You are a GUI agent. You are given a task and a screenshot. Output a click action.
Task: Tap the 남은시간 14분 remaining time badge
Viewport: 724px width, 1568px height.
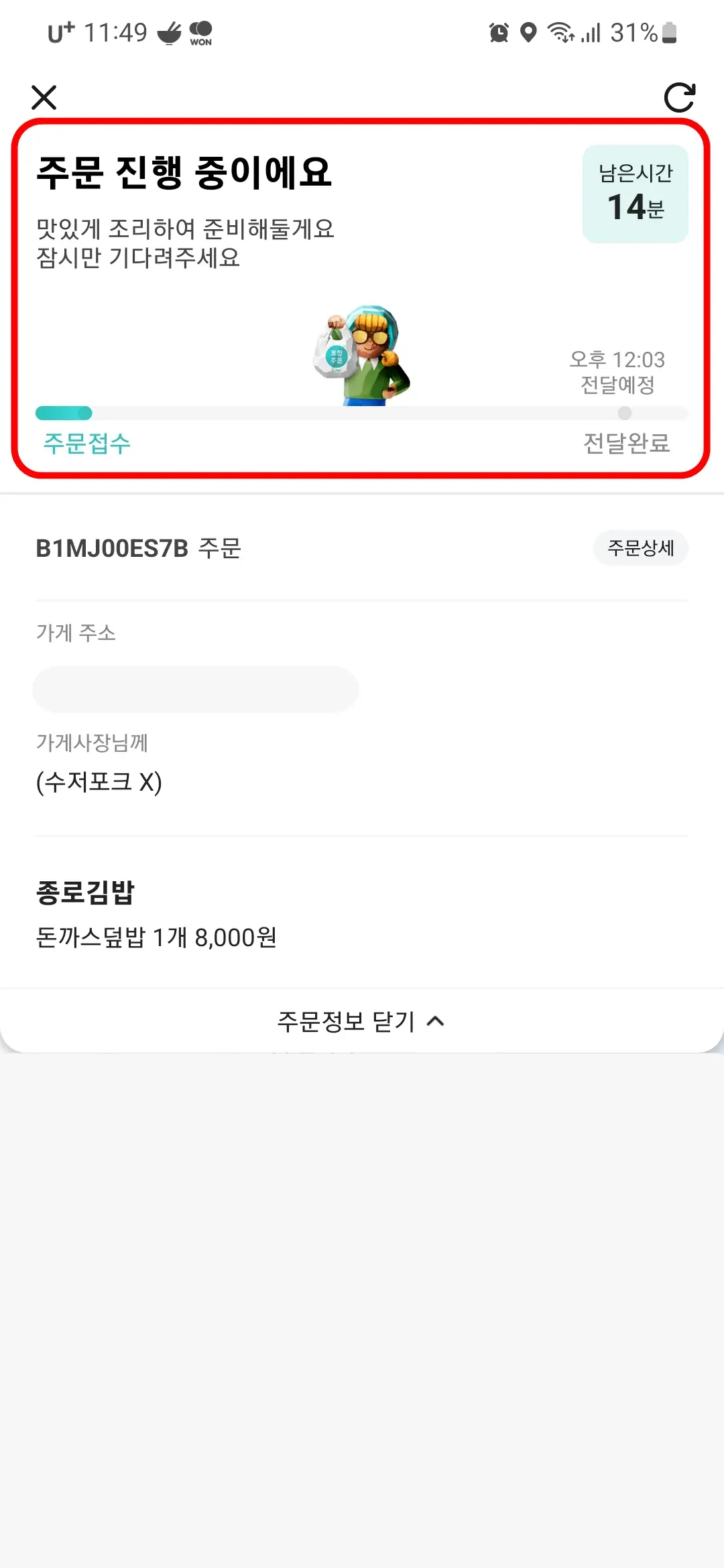[634, 191]
